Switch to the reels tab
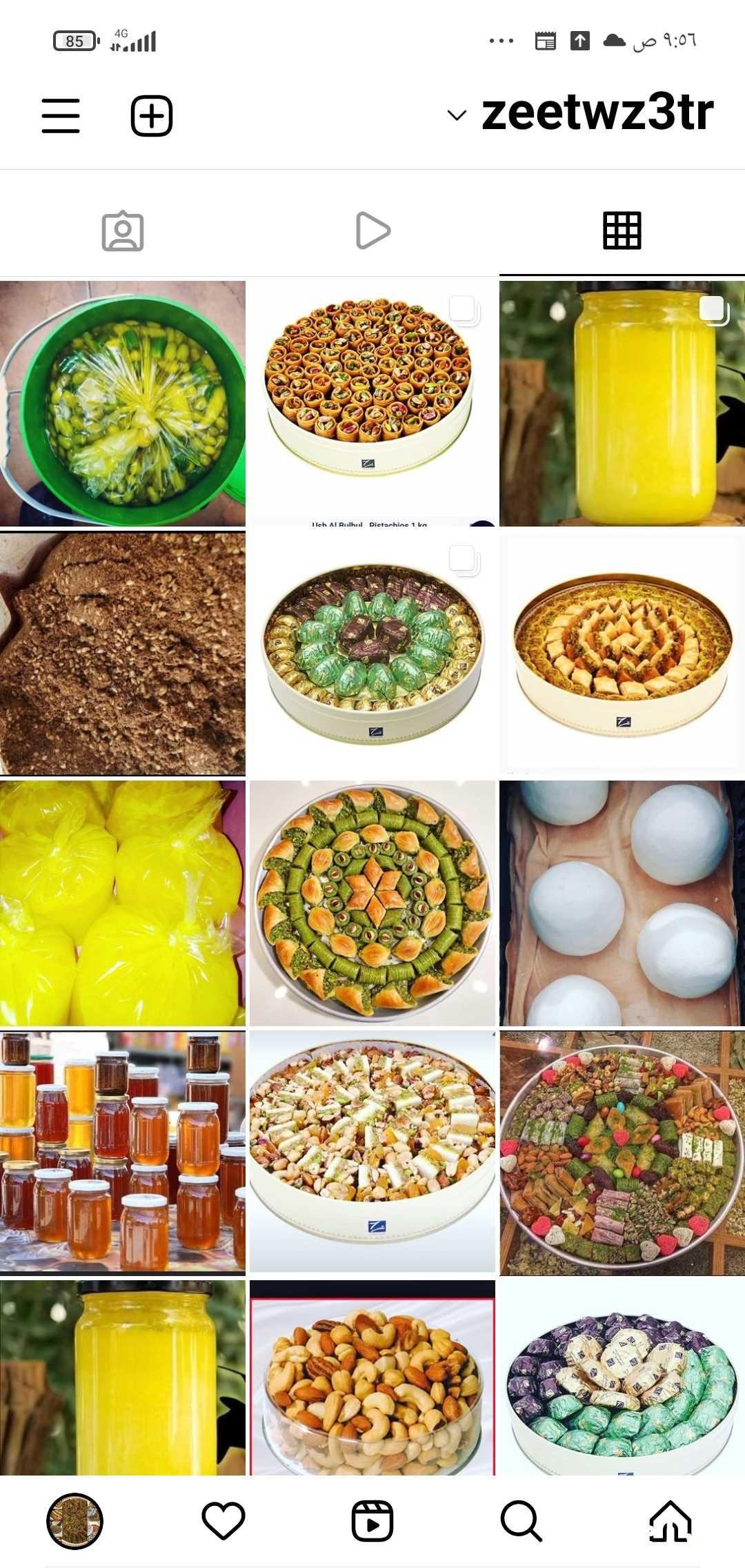The image size is (745, 1568). pos(372,231)
